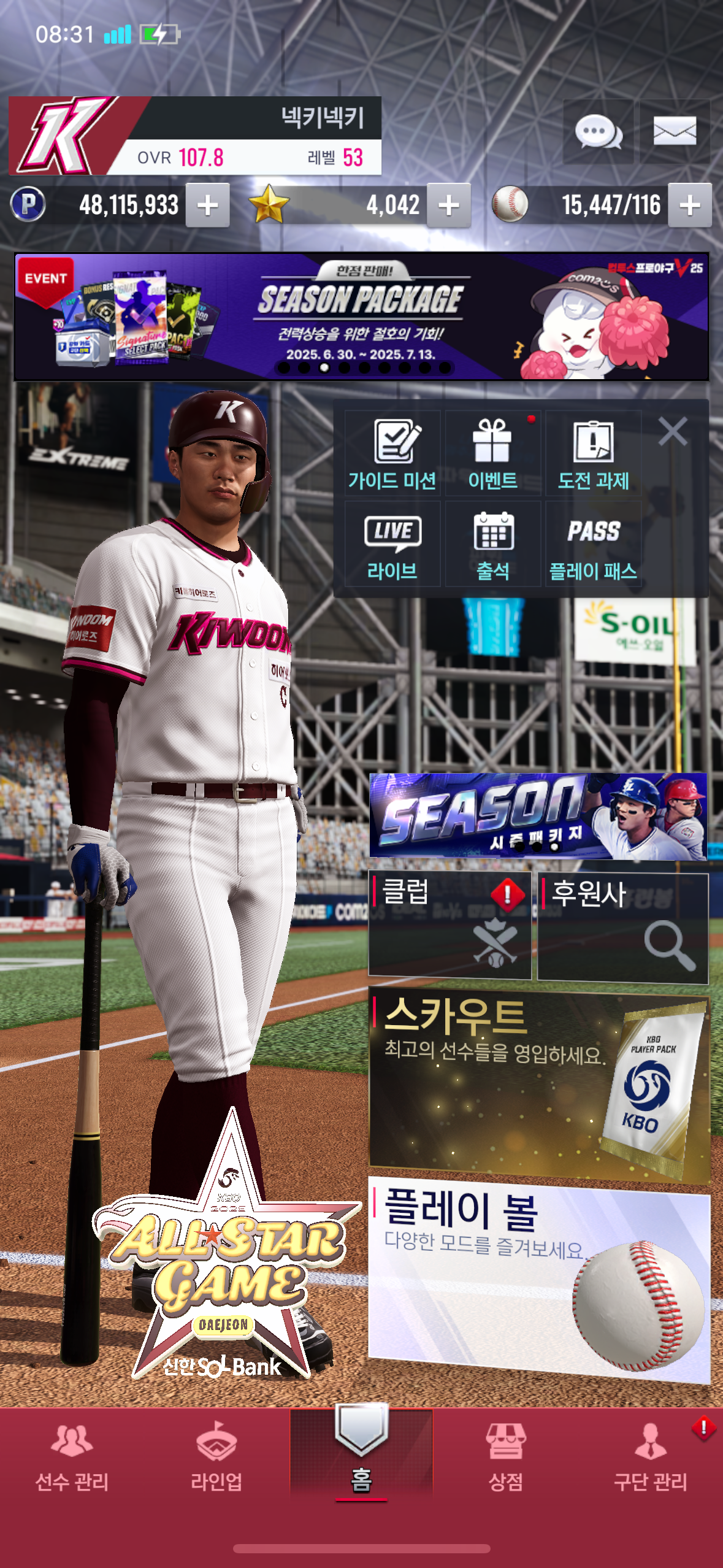Open the chat bubble icon

[x=598, y=132]
